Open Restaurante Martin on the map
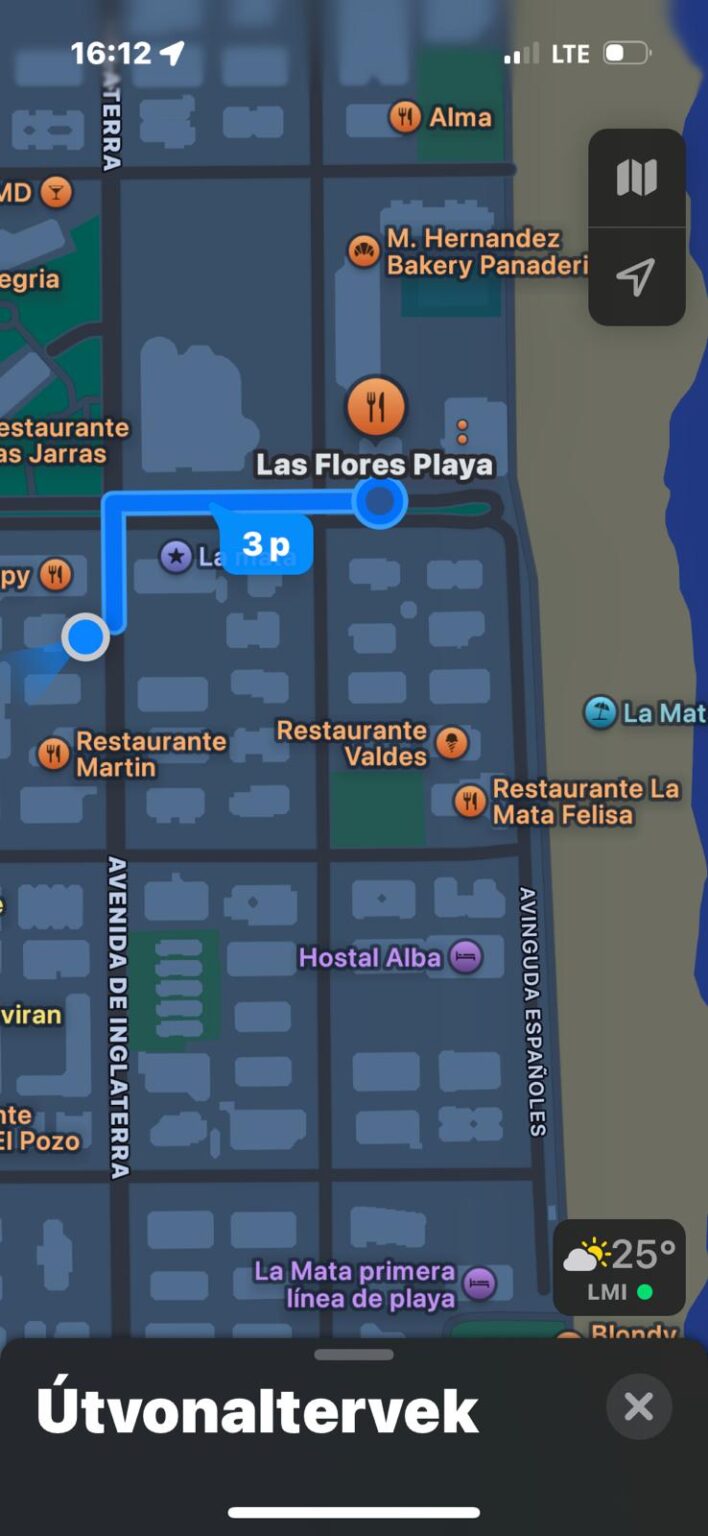Viewport: 708px width, 1536px height. coord(54,754)
